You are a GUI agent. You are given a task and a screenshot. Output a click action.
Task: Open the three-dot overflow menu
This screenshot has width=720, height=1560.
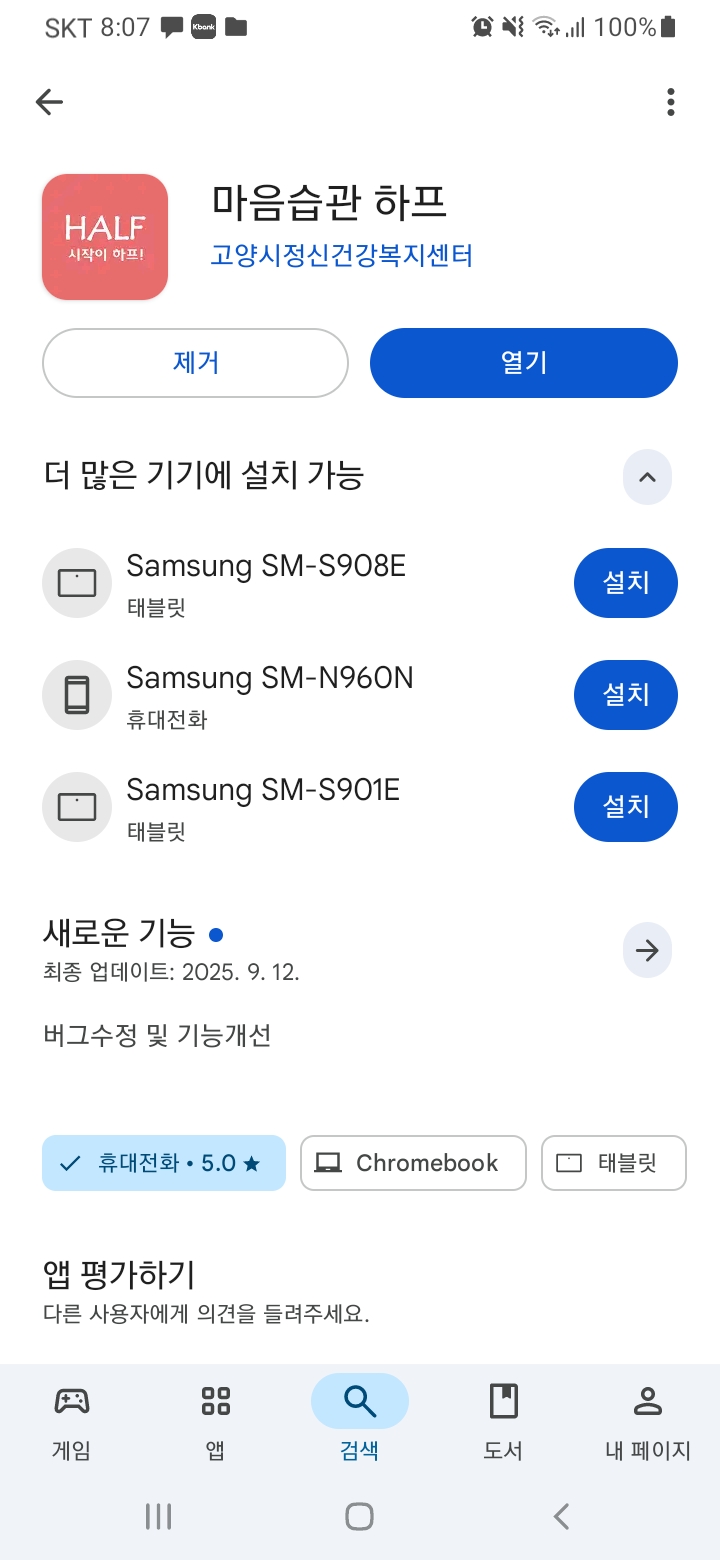click(670, 102)
